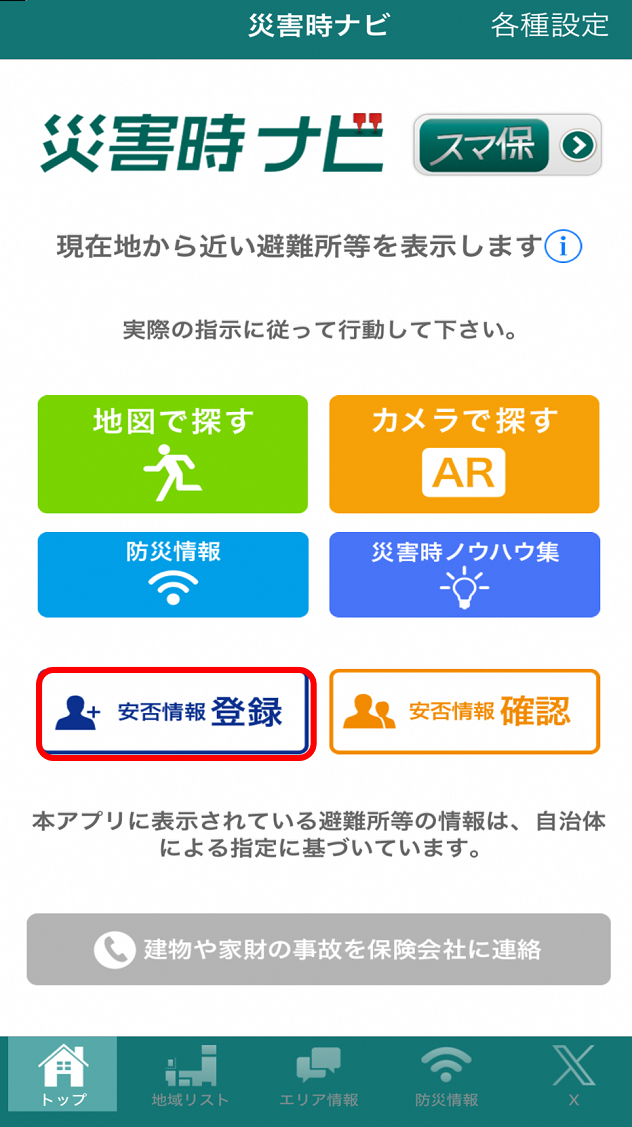The image size is (632, 1127).
Task: Switch to the 防災情報 bottom tab
Action: [446, 1076]
